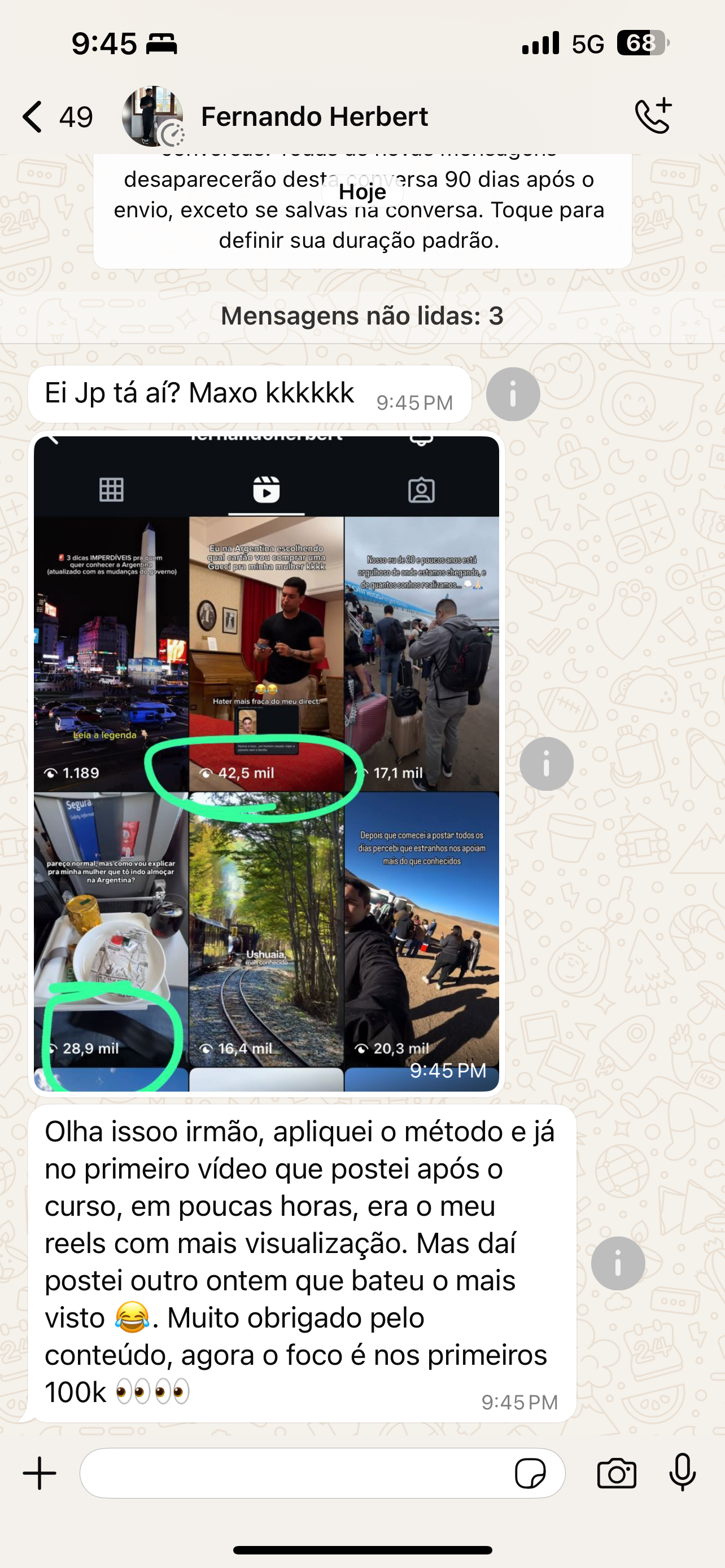Go back to the chat list
This screenshot has width=725, height=1568.
click(33, 116)
